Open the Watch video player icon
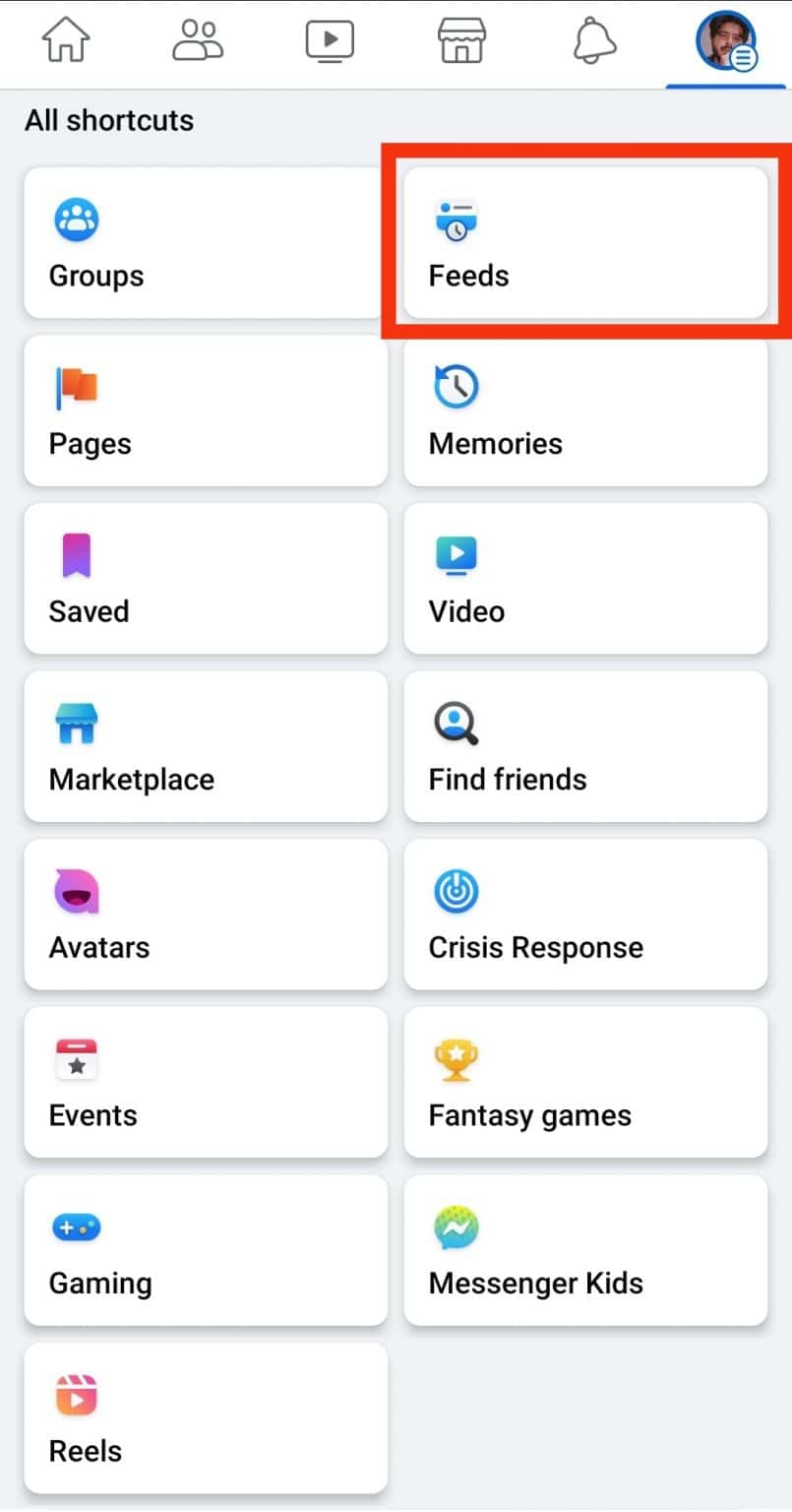This screenshot has width=792, height=1512. click(x=329, y=39)
